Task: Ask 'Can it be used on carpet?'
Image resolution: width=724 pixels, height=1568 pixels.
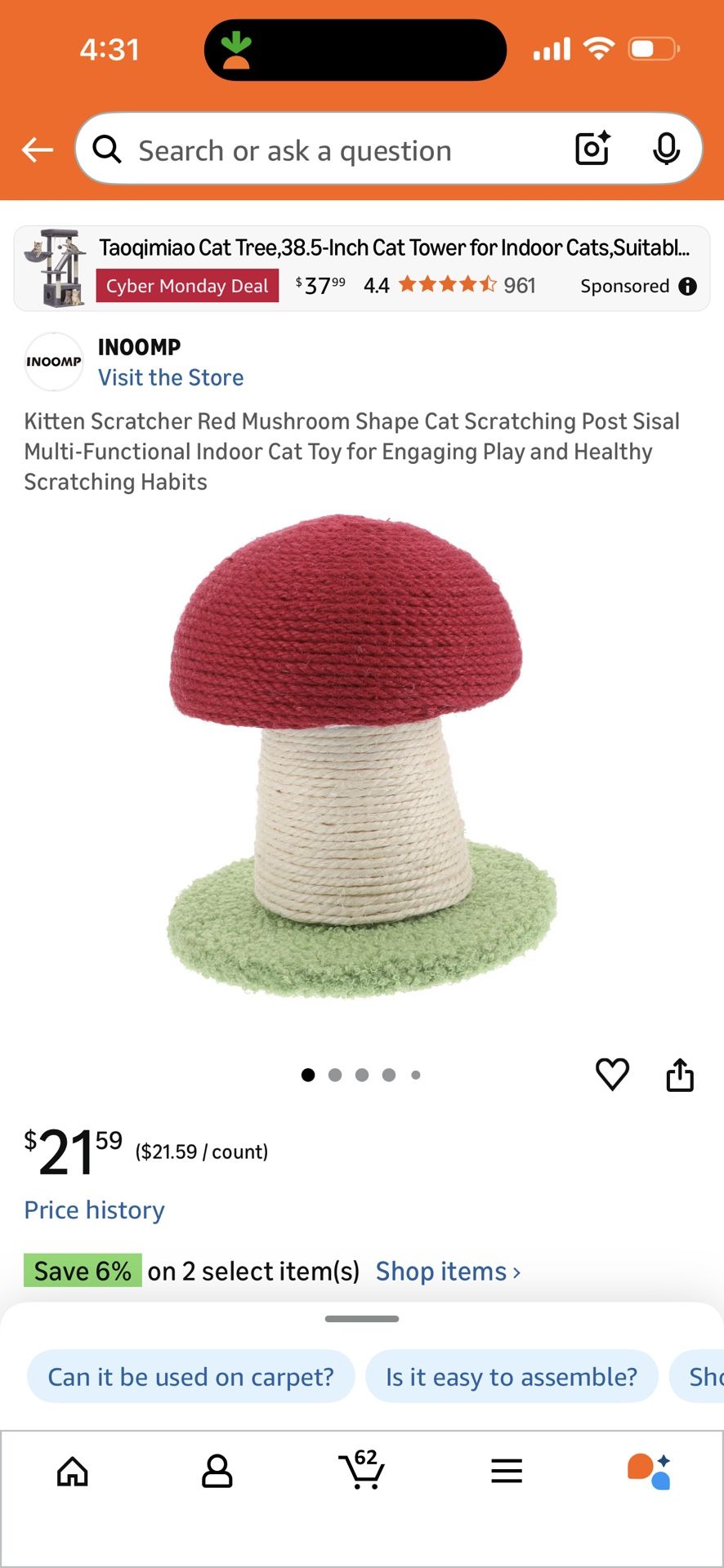Action: coord(190,1376)
